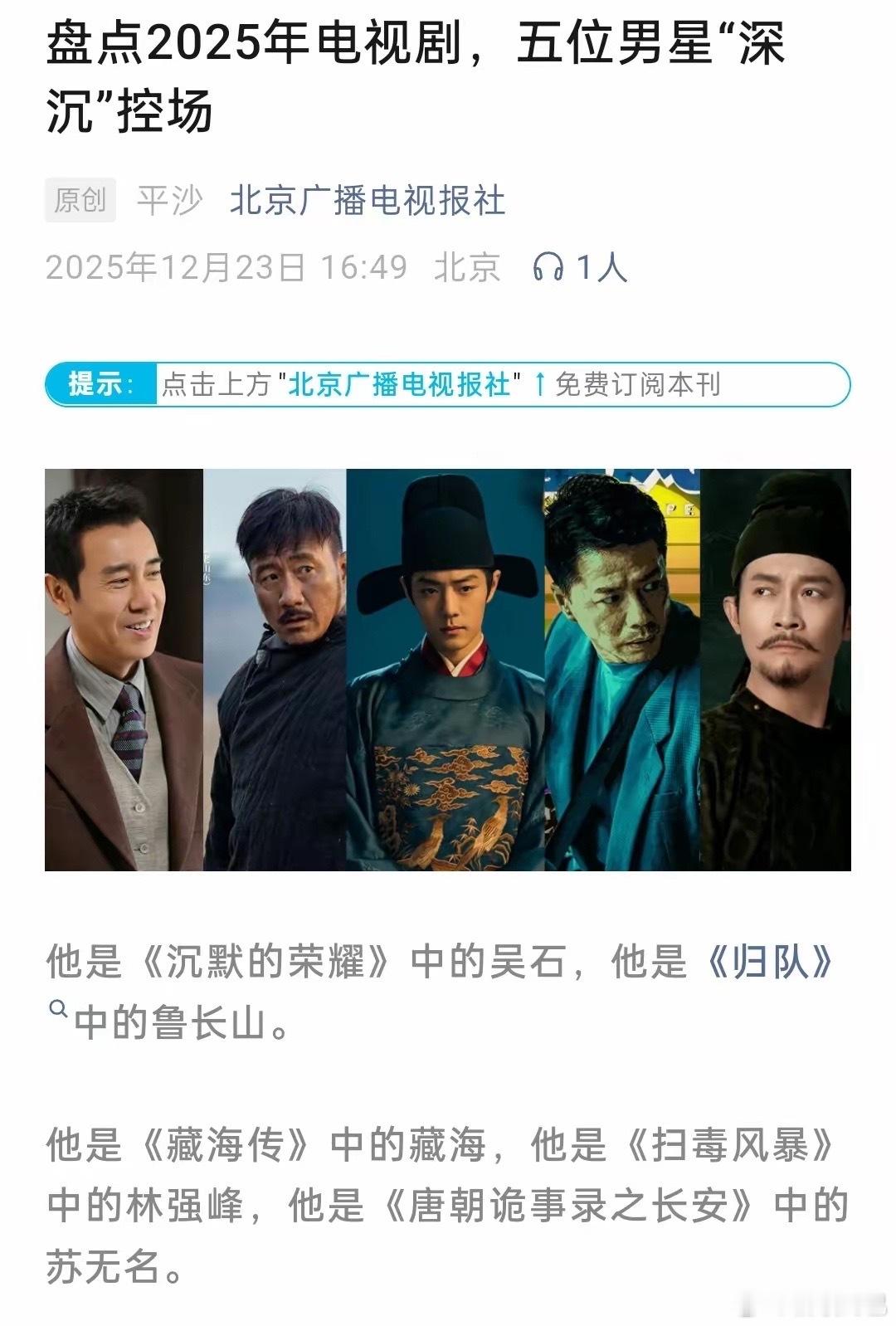
Task: View the second actor in dark robe photo
Action: [274, 664]
